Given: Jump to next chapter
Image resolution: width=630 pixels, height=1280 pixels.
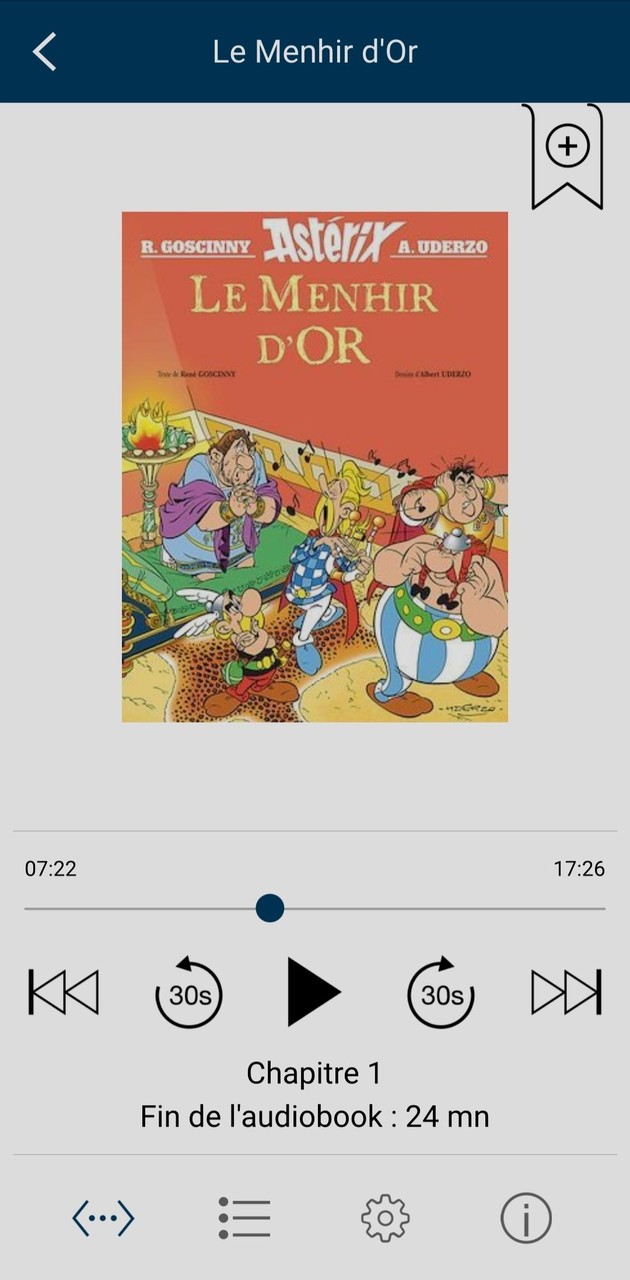Looking at the screenshot, I should coord(566,992).
